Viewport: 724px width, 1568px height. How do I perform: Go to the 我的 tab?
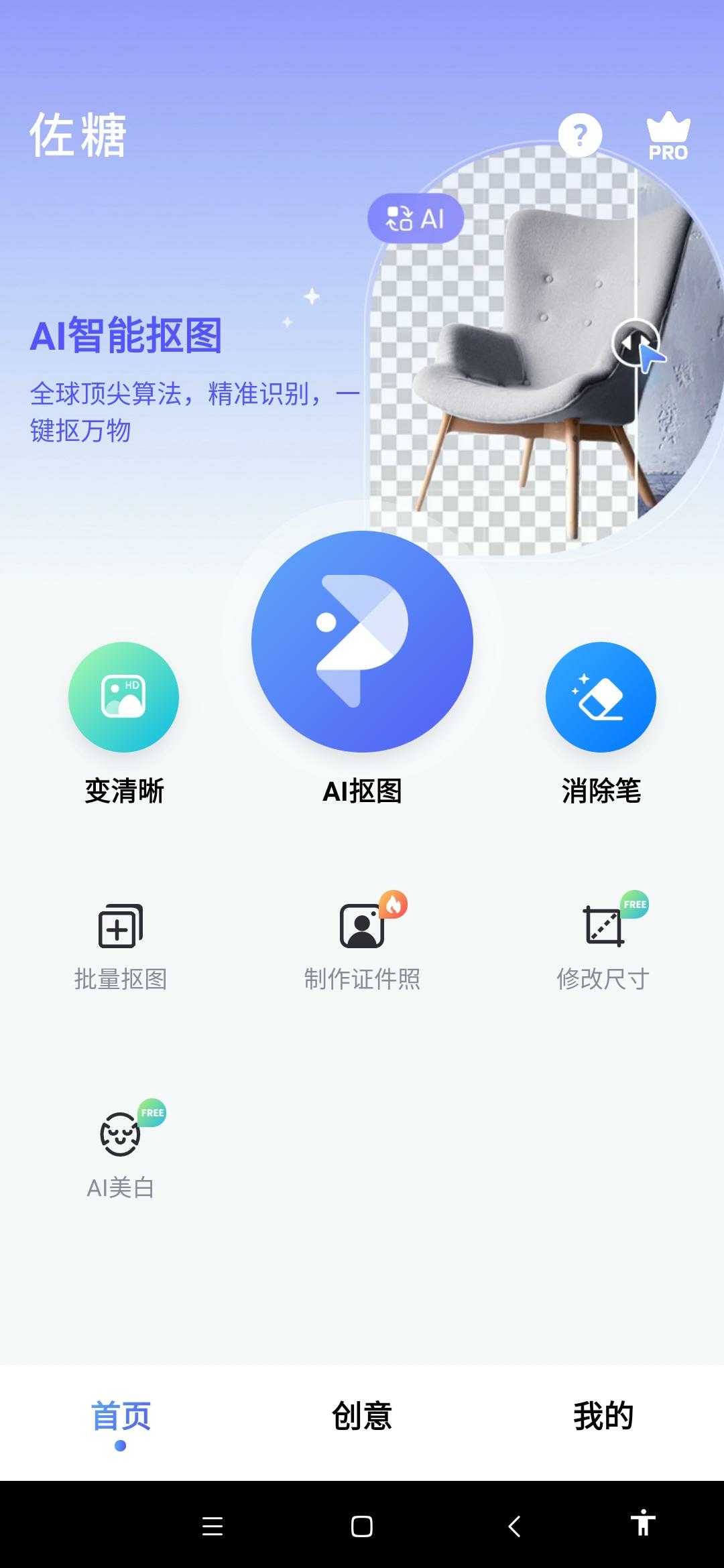pyautogui.click(x=603, y=1417)
